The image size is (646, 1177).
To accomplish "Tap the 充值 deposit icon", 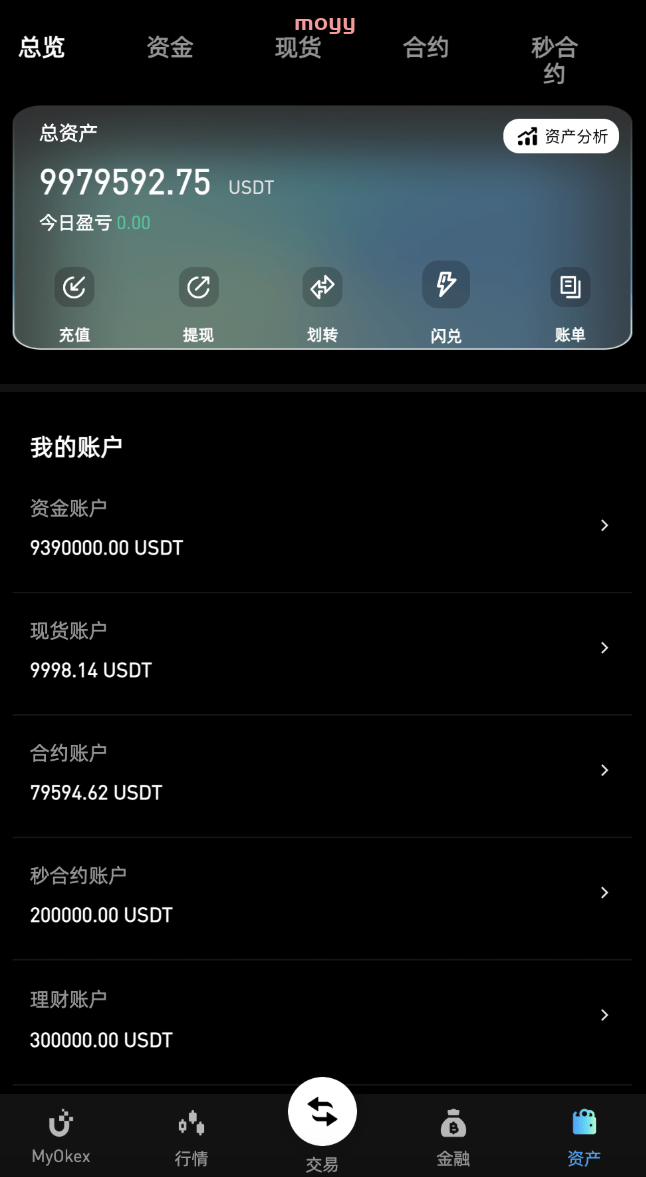I will click(x=74, y=287).
